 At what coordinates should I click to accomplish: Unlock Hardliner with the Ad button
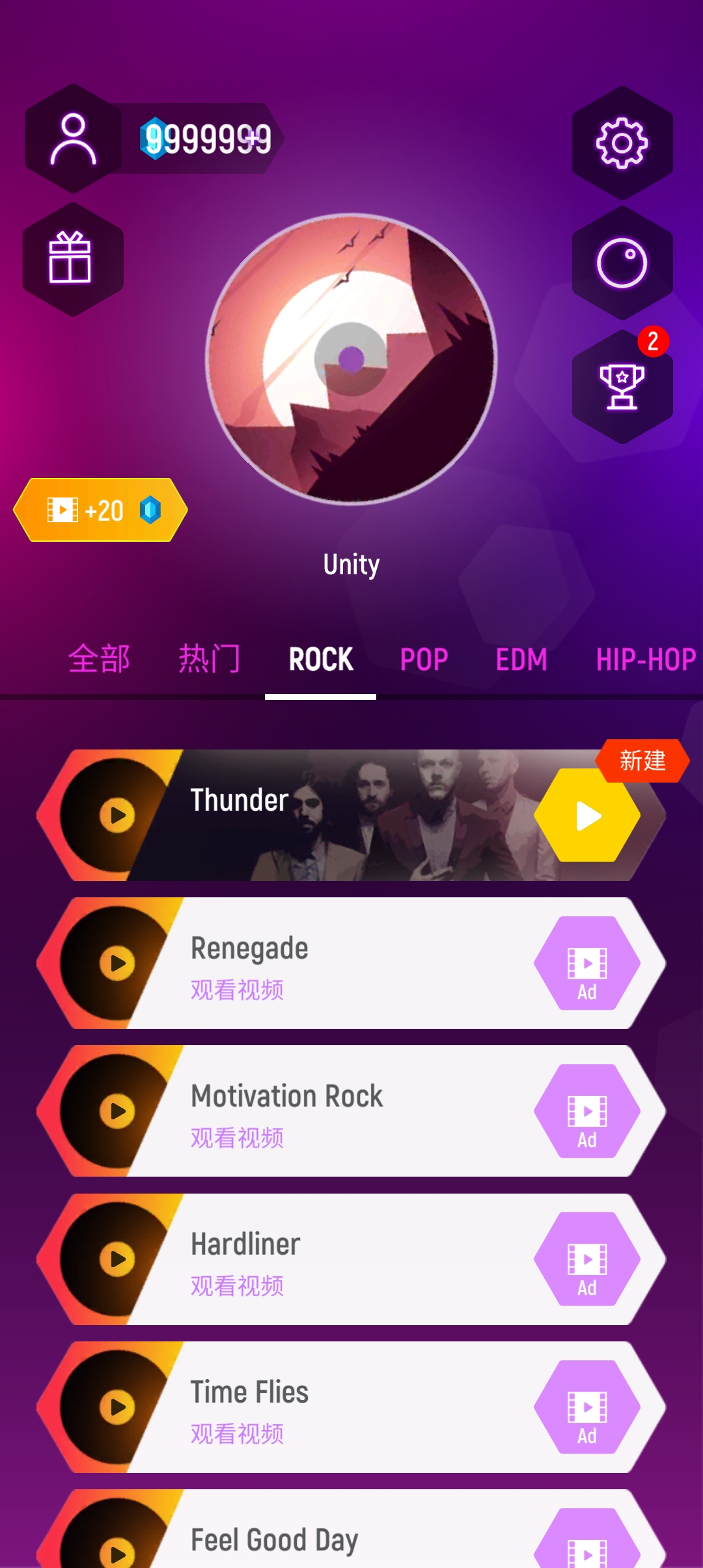(x=587, y=1259)
